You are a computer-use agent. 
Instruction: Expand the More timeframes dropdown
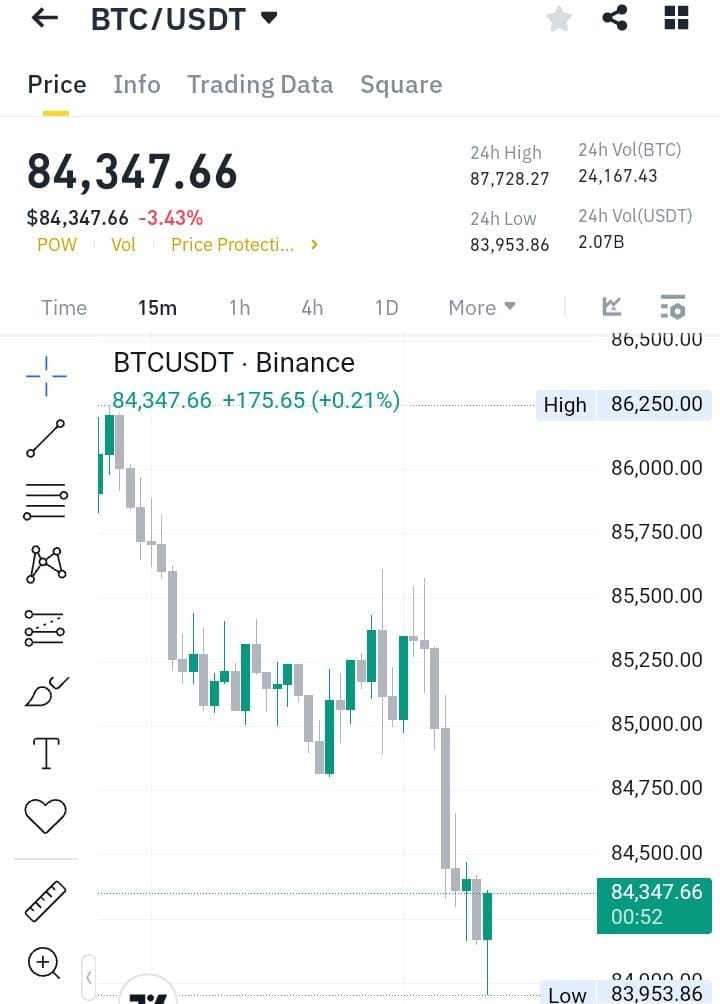pos(481,308)
